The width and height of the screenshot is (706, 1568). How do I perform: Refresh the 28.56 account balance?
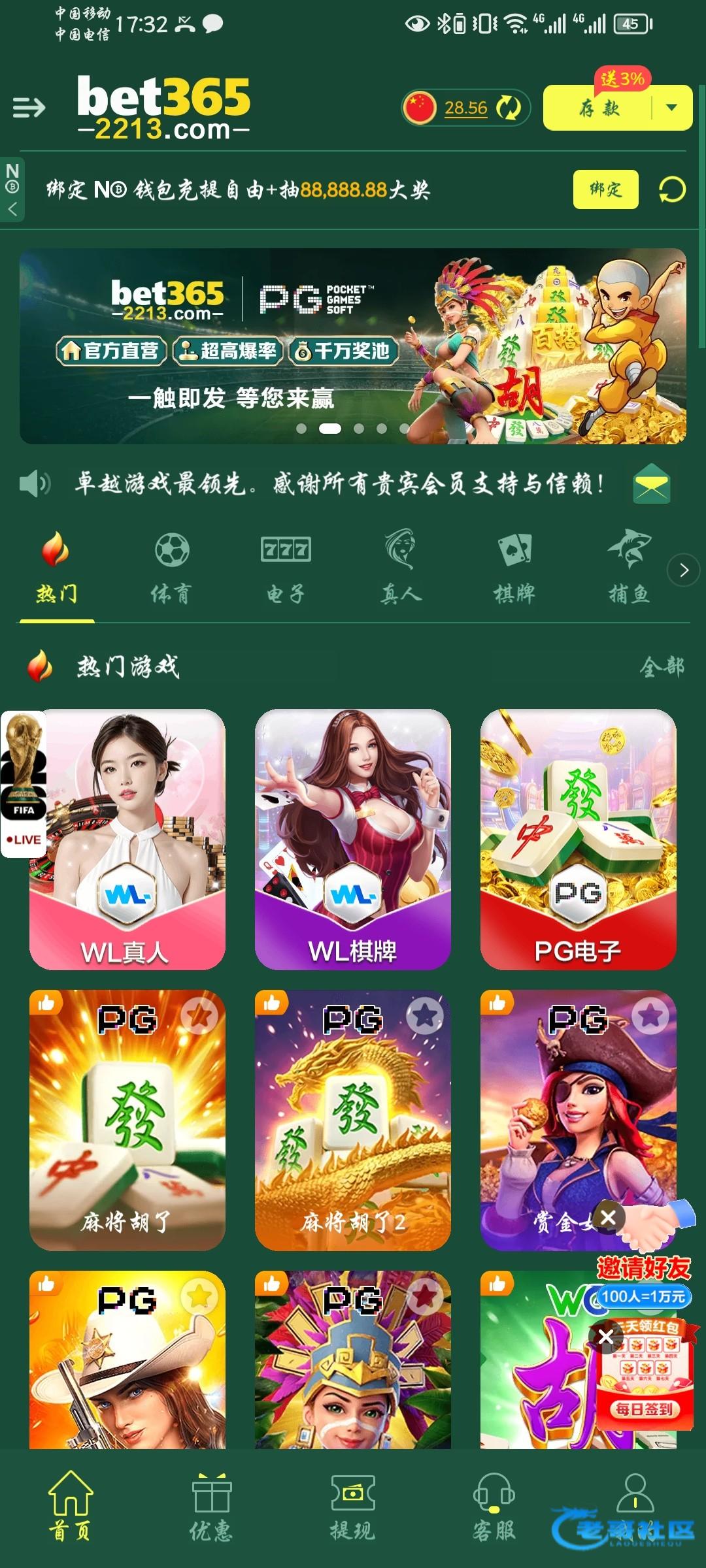point(508,107)
